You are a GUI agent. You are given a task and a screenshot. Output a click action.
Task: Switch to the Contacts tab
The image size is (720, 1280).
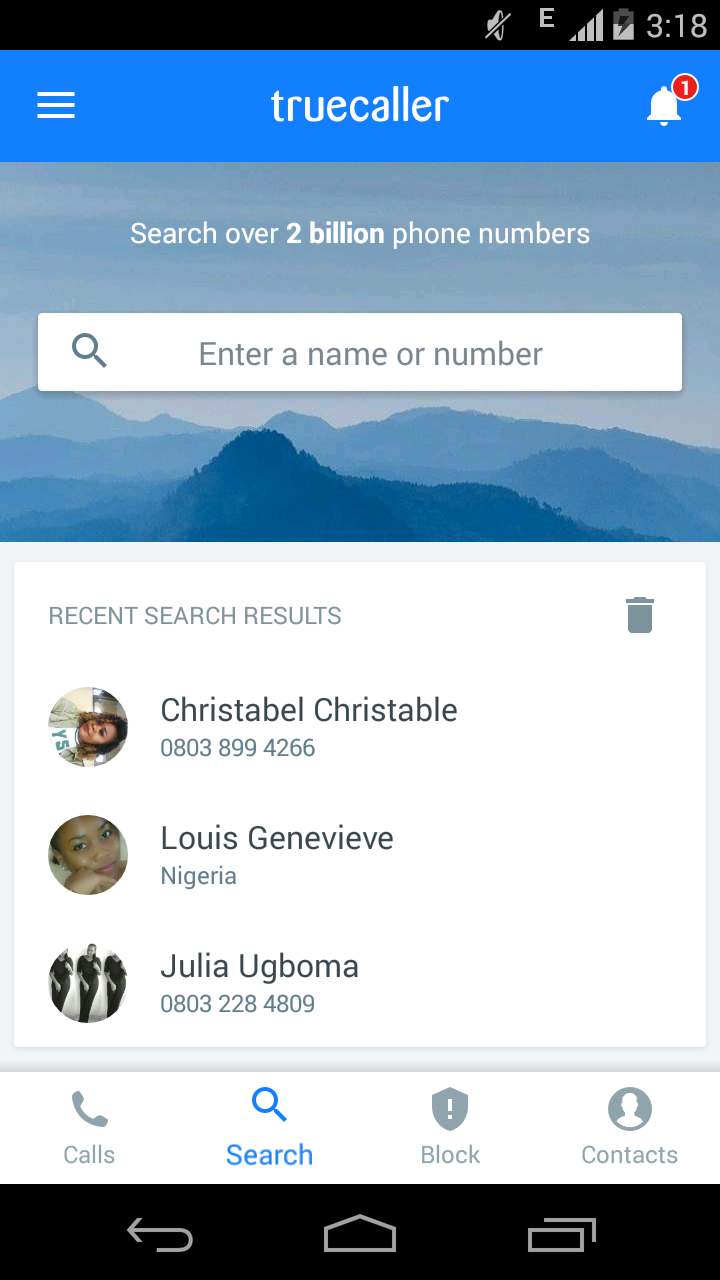tap(630, 1129)
